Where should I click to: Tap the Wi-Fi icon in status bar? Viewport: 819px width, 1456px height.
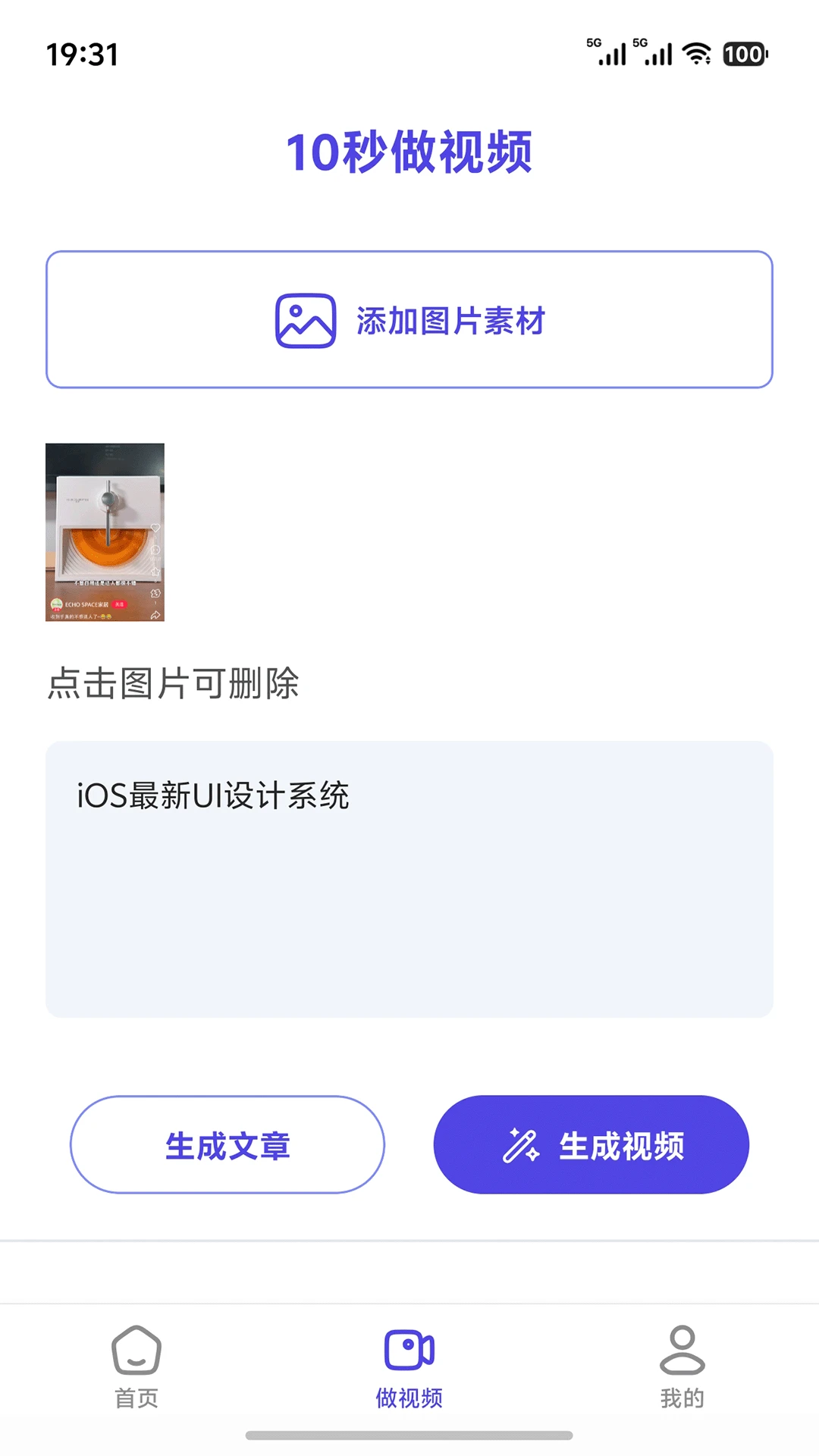[x=695, y=53]
